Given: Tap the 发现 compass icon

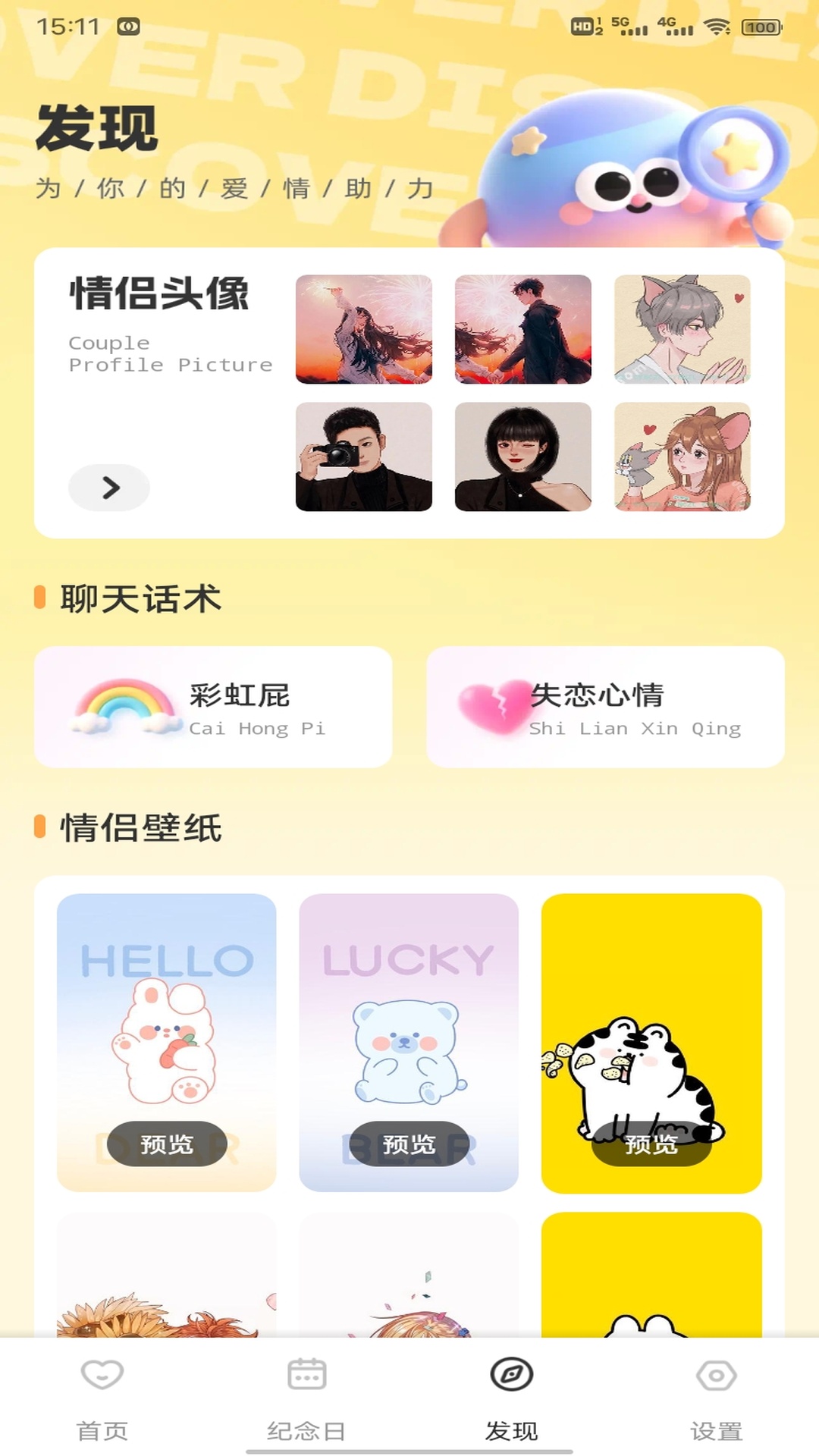Looking at the screenshot, I should [x=511, y=1373].
